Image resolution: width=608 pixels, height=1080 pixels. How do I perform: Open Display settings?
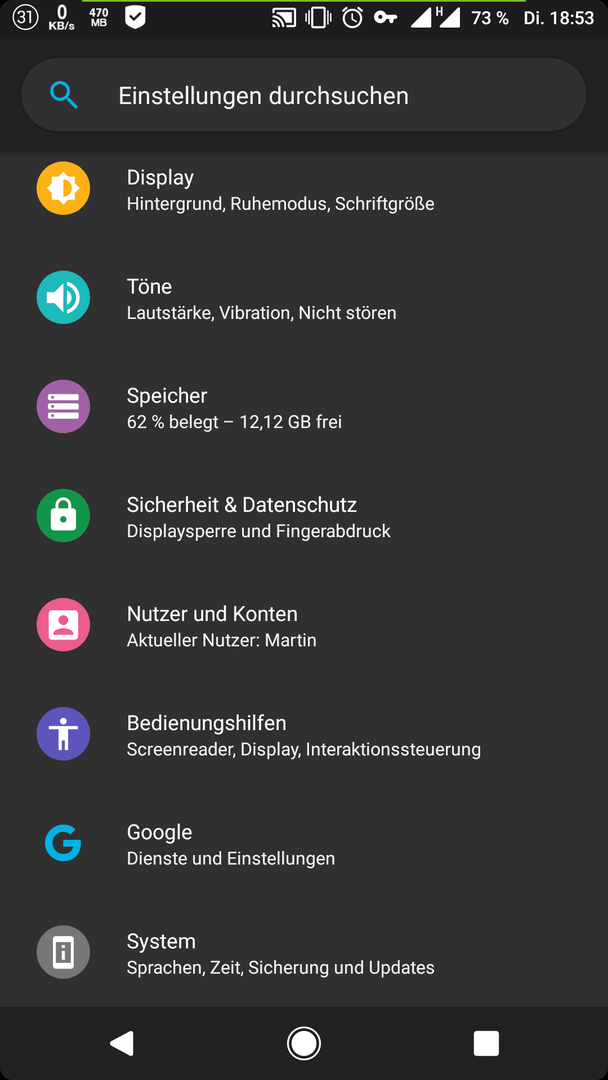[x=304, y=189]
